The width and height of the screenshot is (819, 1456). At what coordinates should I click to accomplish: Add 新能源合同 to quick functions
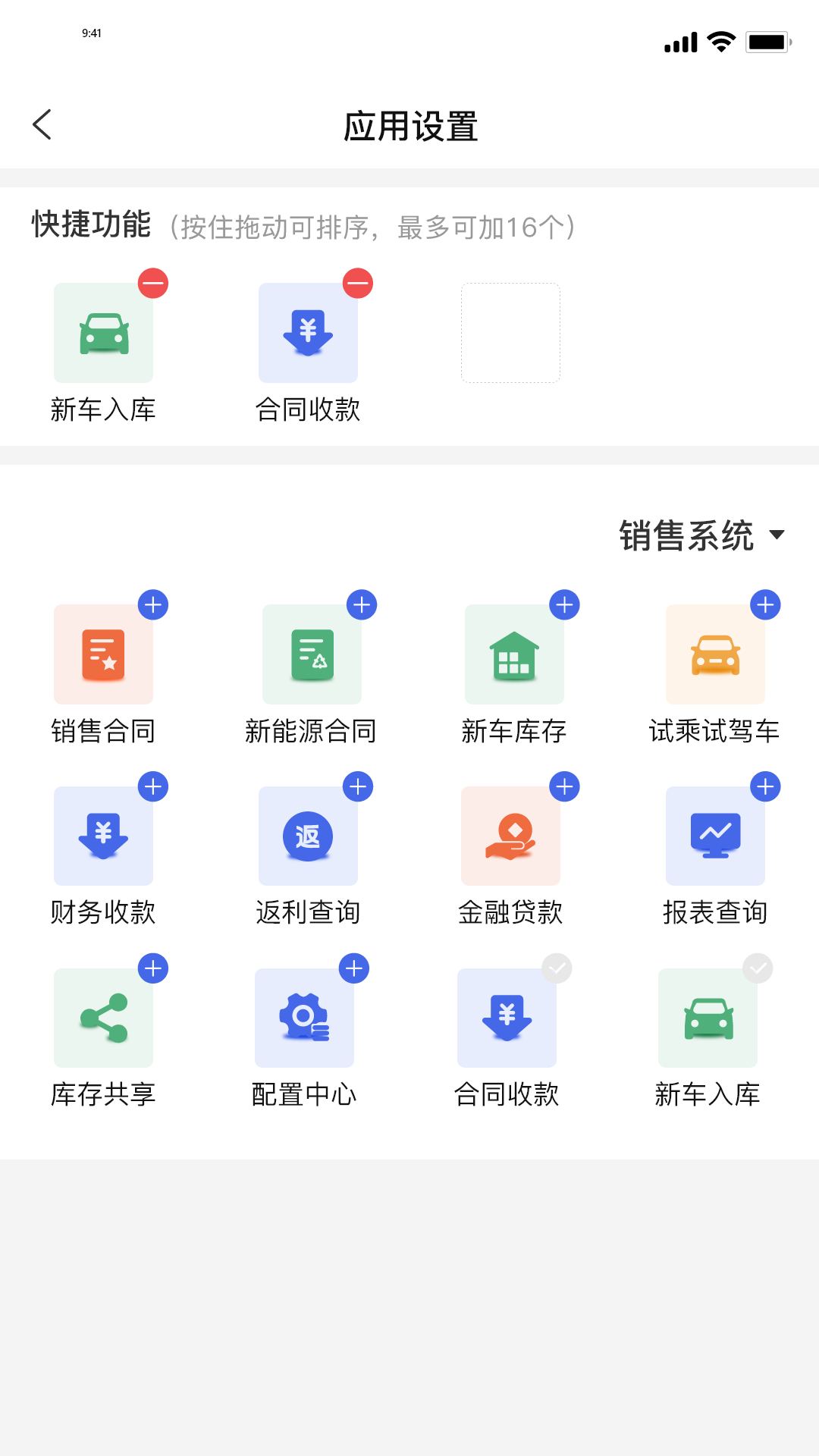tap(362, 605)
